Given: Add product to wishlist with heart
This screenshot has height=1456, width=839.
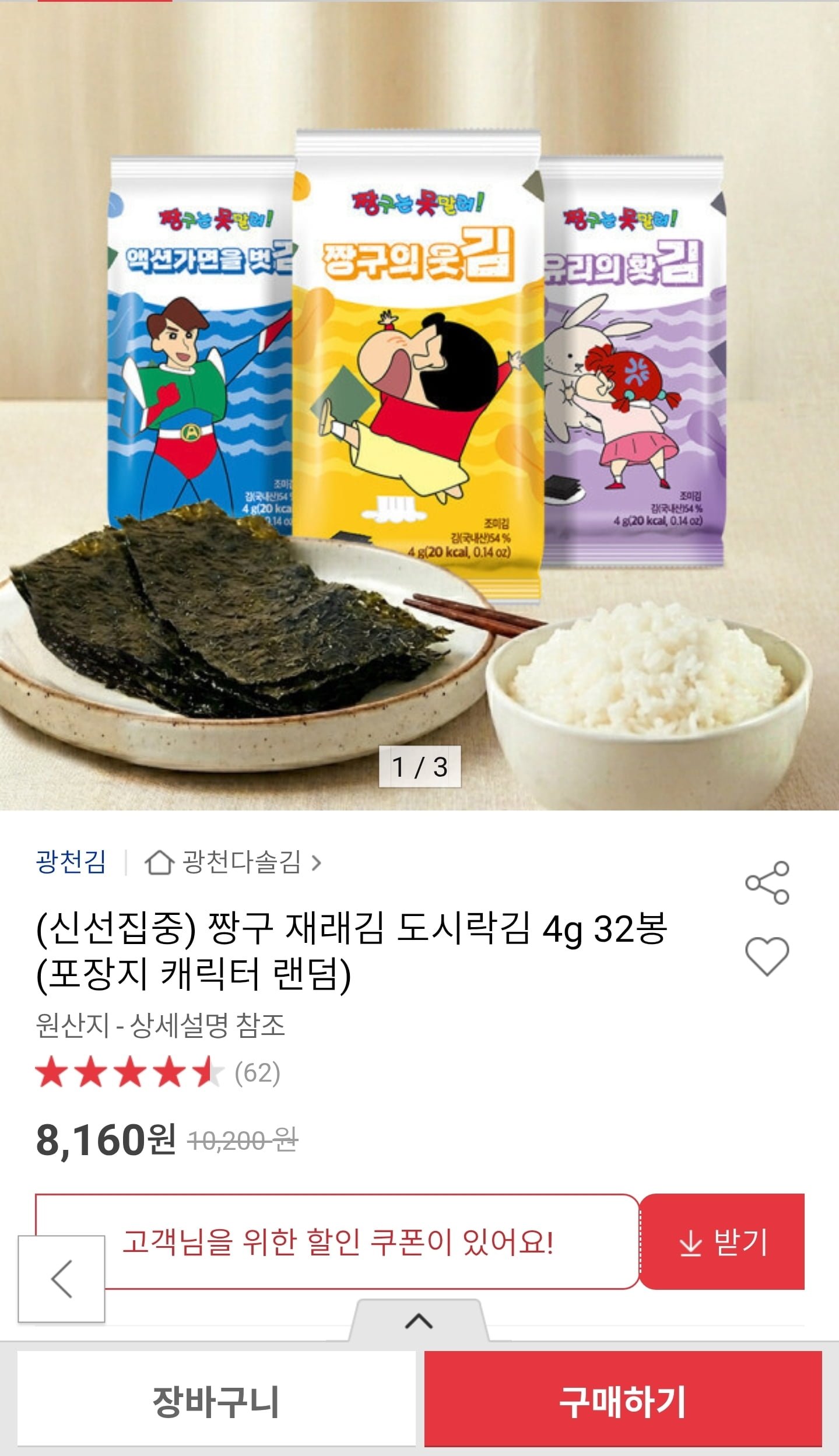Looking at the screenshot, I should [x=767, y=956].
